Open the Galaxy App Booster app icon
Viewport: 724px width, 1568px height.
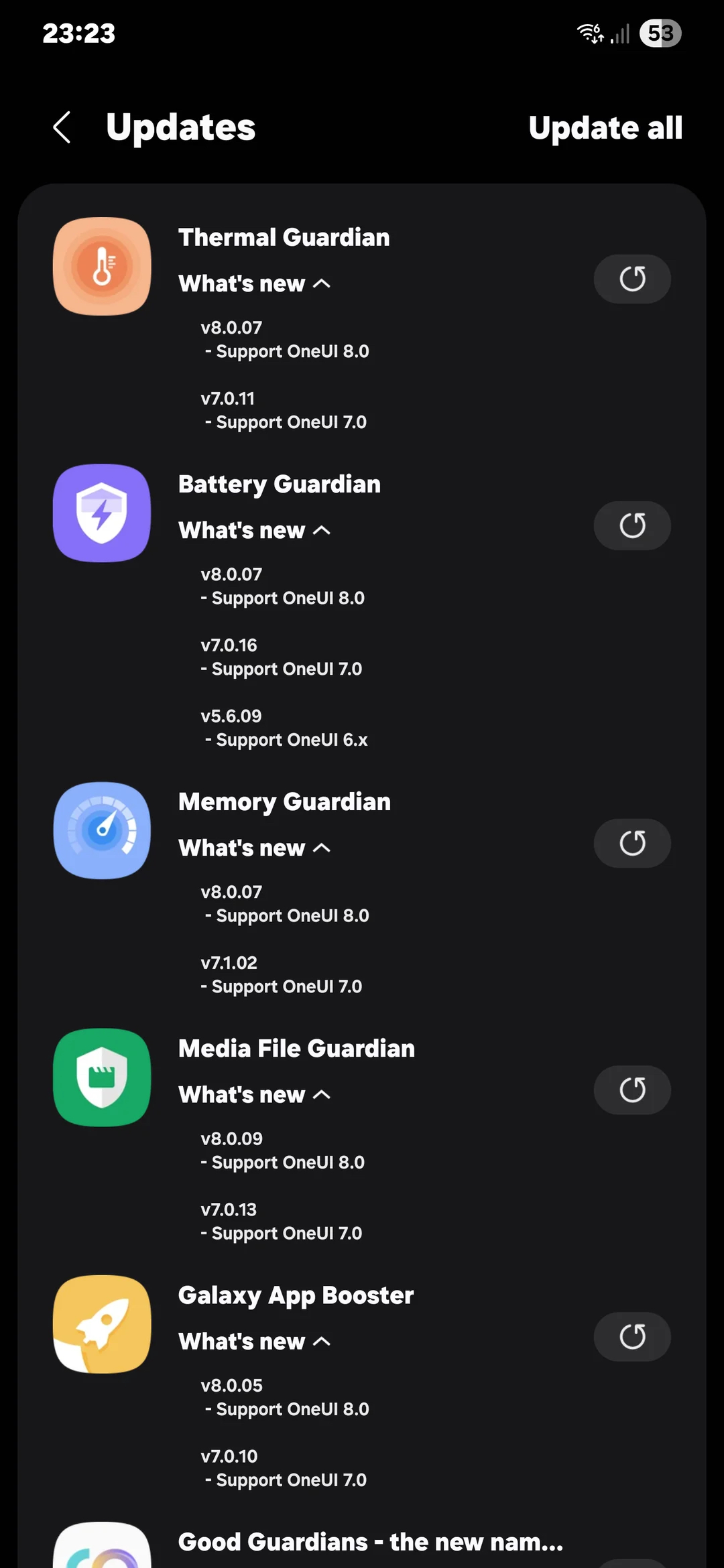pyautogui.click(x=102, y=1323)
